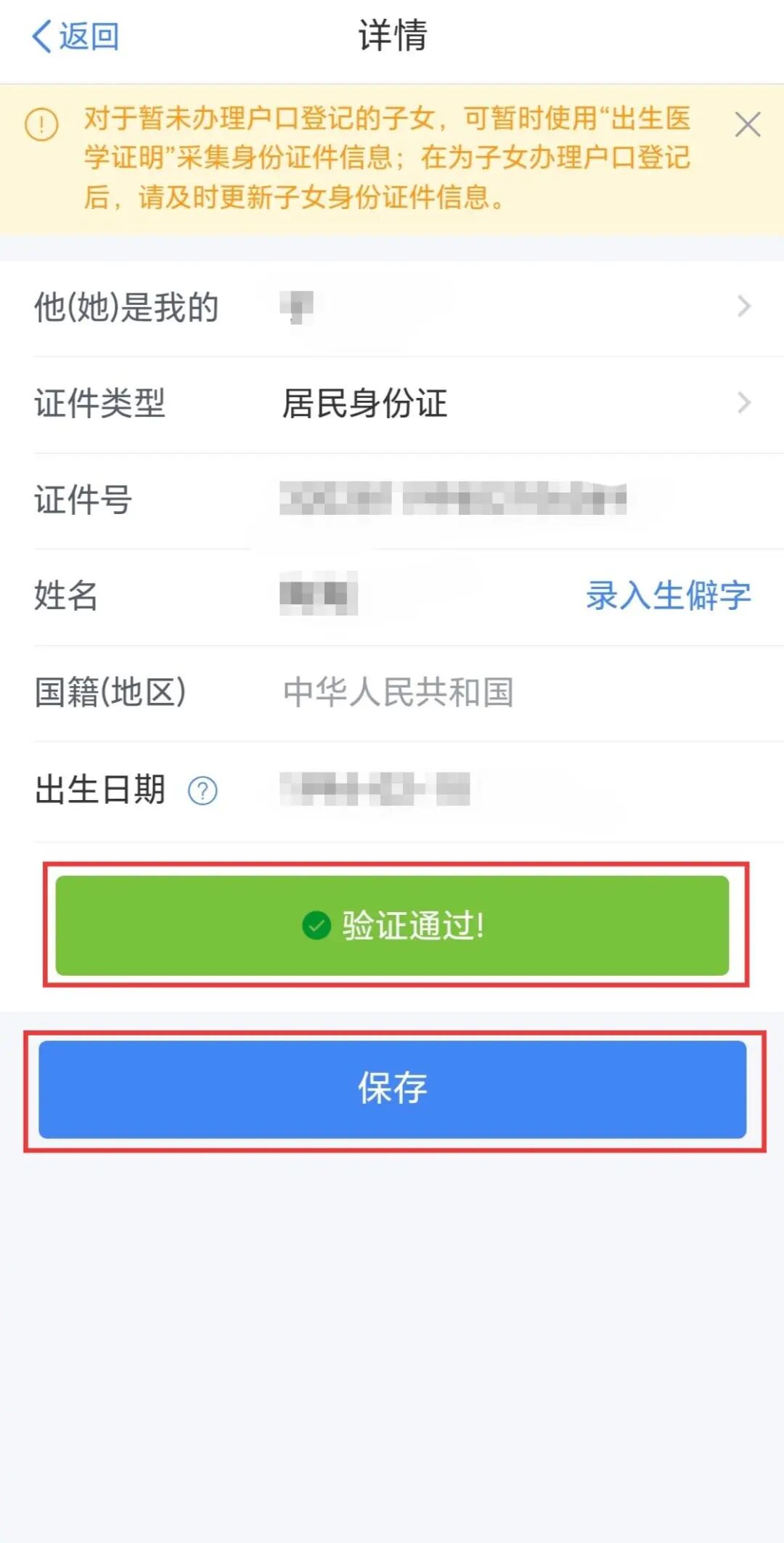This screenshot has width=784, height=1543.
Task: Save the details with 保存
Action: pyautogui.click(x=392, y=1088)
